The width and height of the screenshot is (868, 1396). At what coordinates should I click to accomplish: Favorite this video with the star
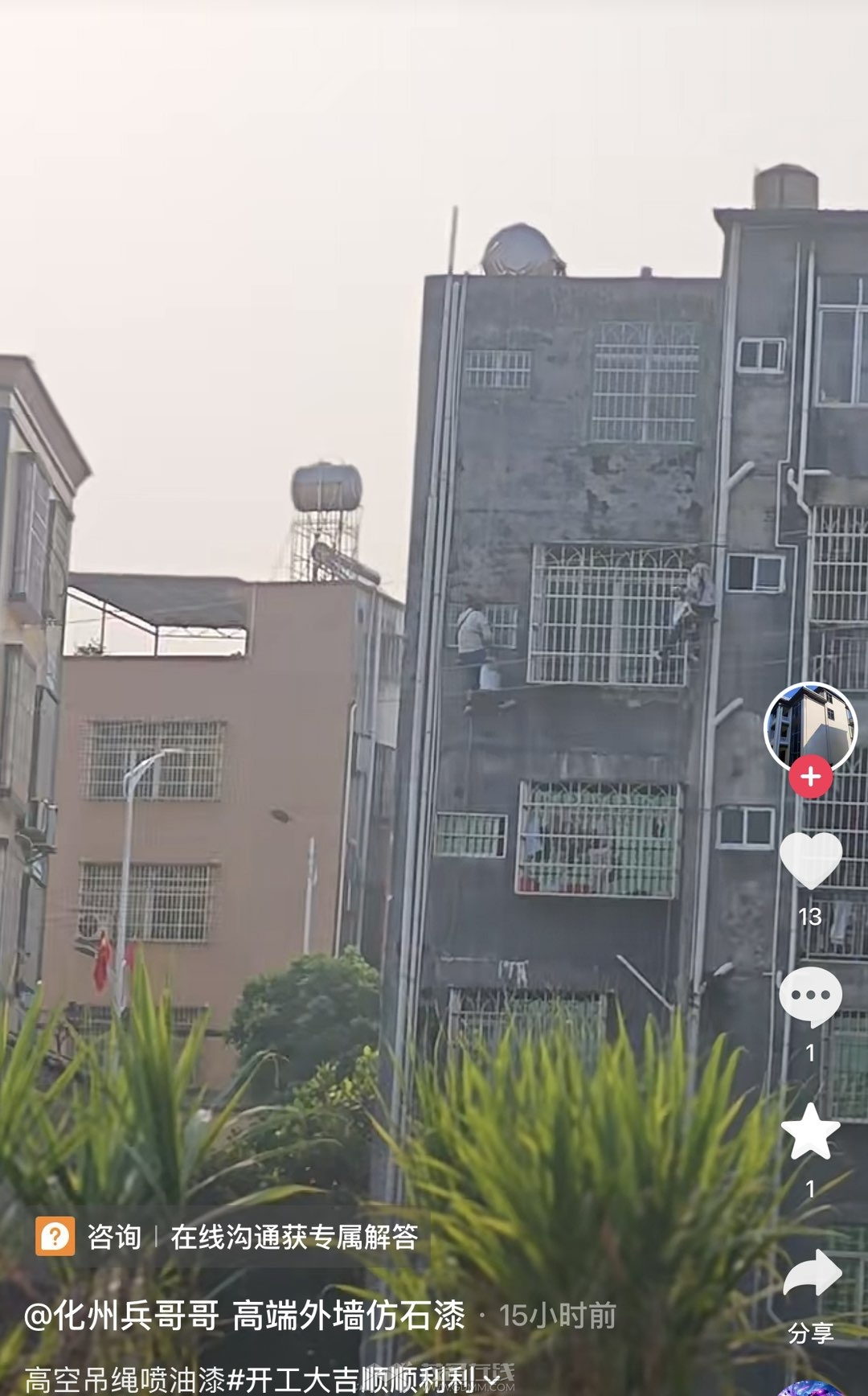click(x=810, y=1131)
